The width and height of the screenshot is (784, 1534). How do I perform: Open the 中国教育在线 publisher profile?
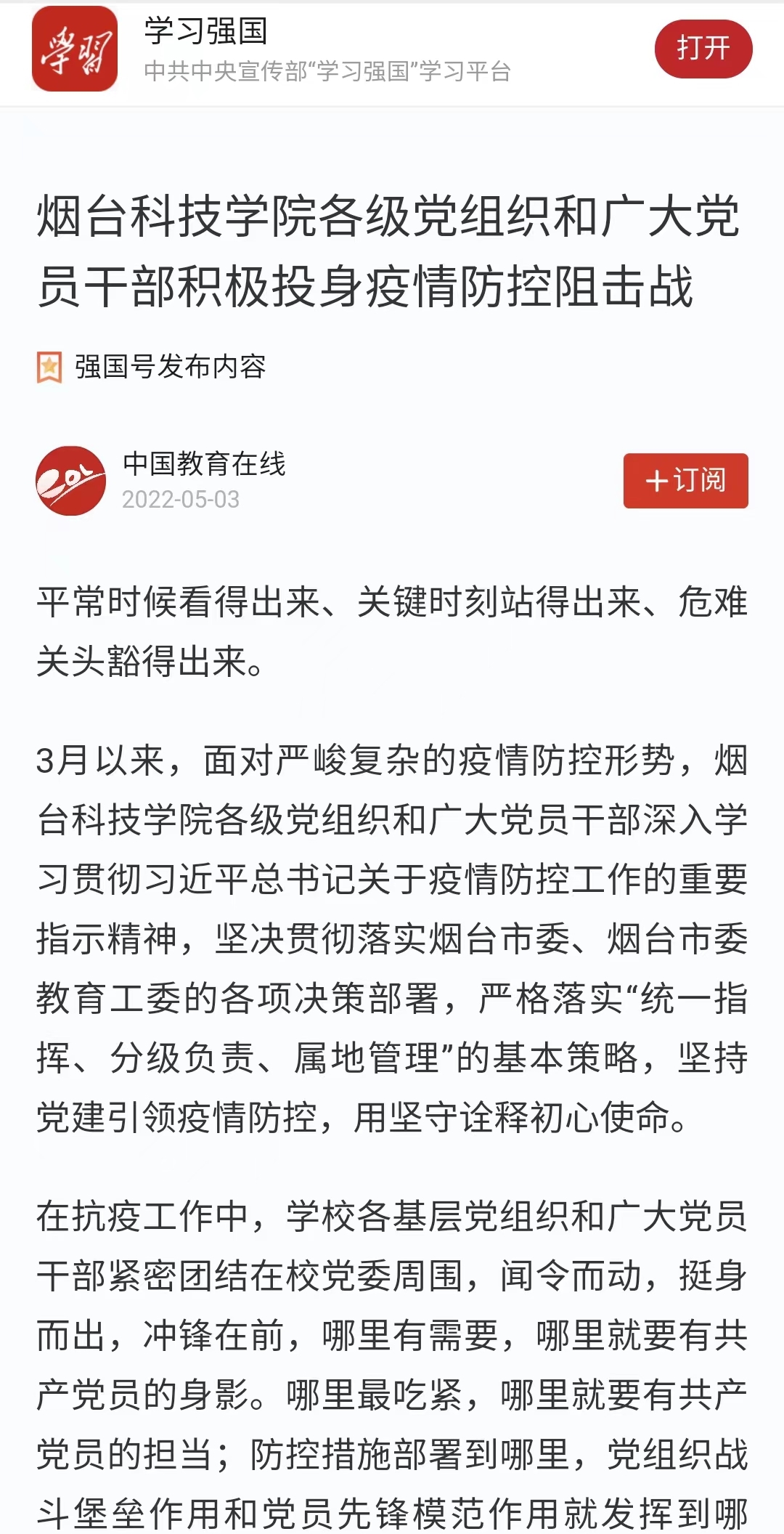tap(204, 463)
